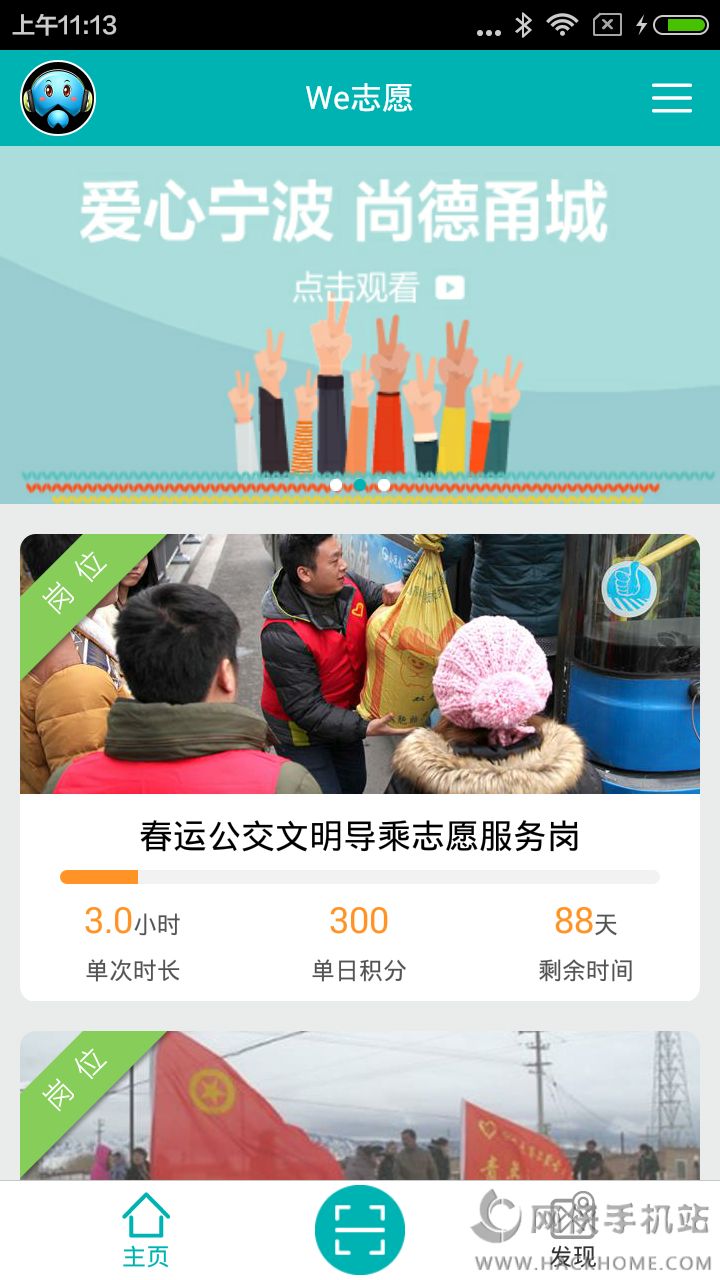
Task: Open the red flags volunteer post card
Action: 360,1105
